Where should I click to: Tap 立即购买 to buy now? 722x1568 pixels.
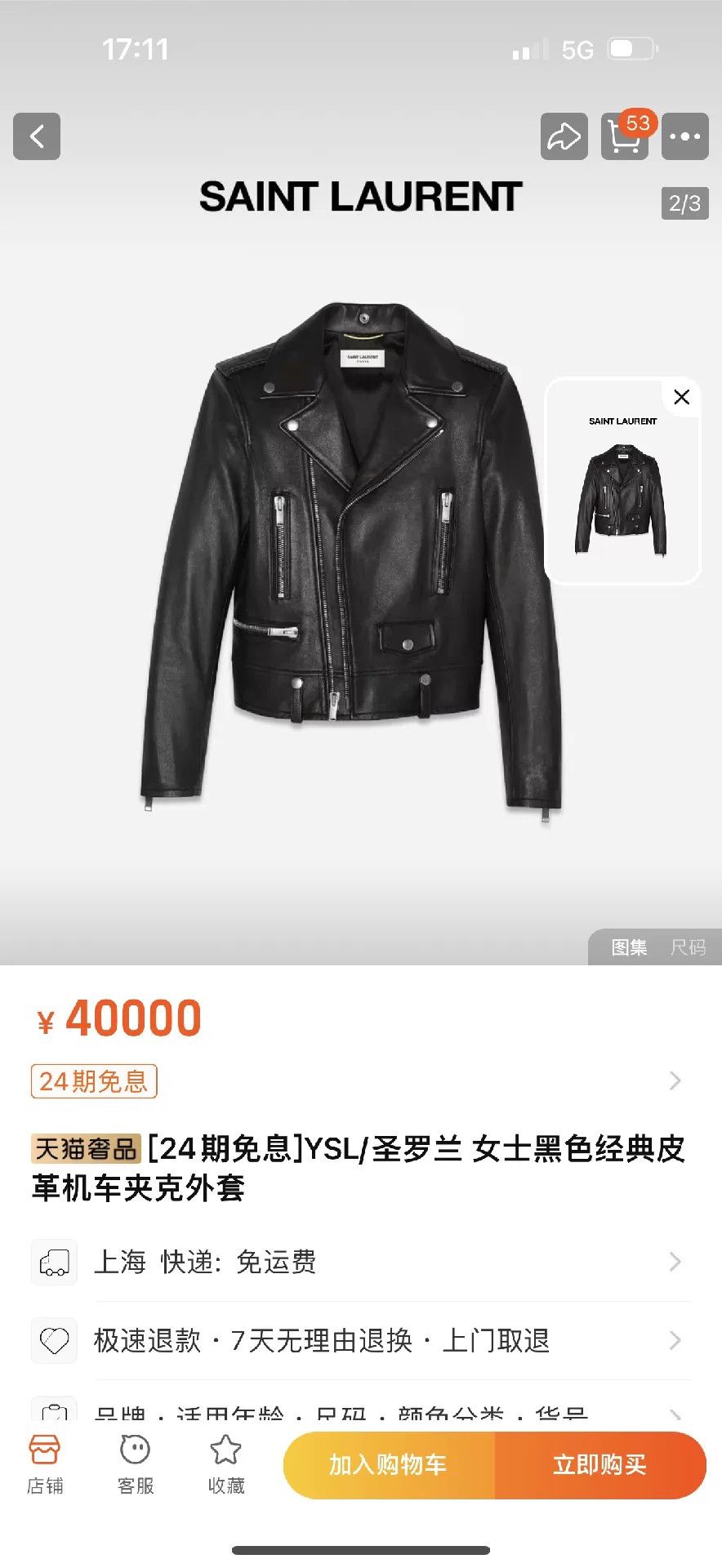(600, 1465)
